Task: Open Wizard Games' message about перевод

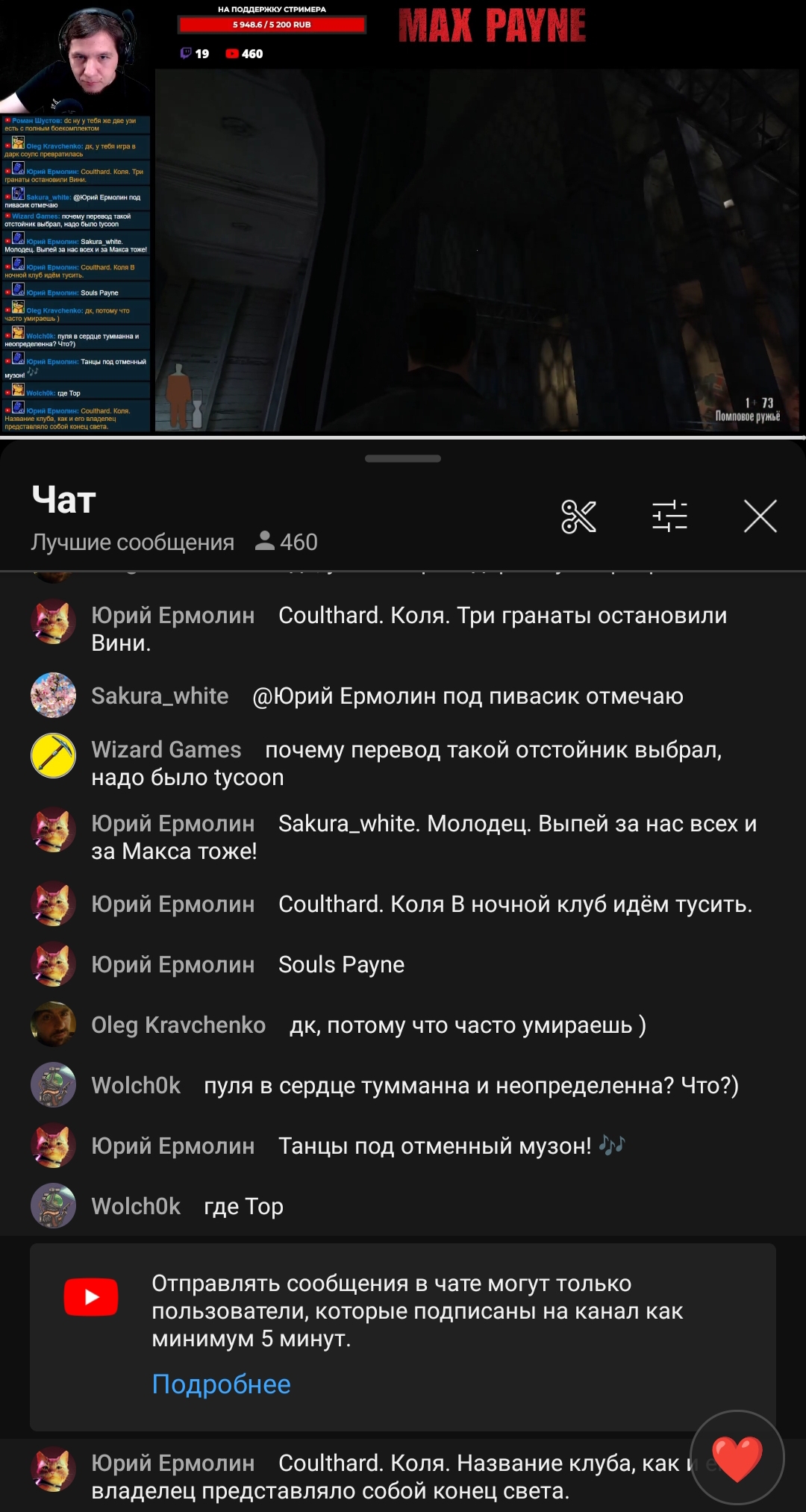Action: [403, 763]
